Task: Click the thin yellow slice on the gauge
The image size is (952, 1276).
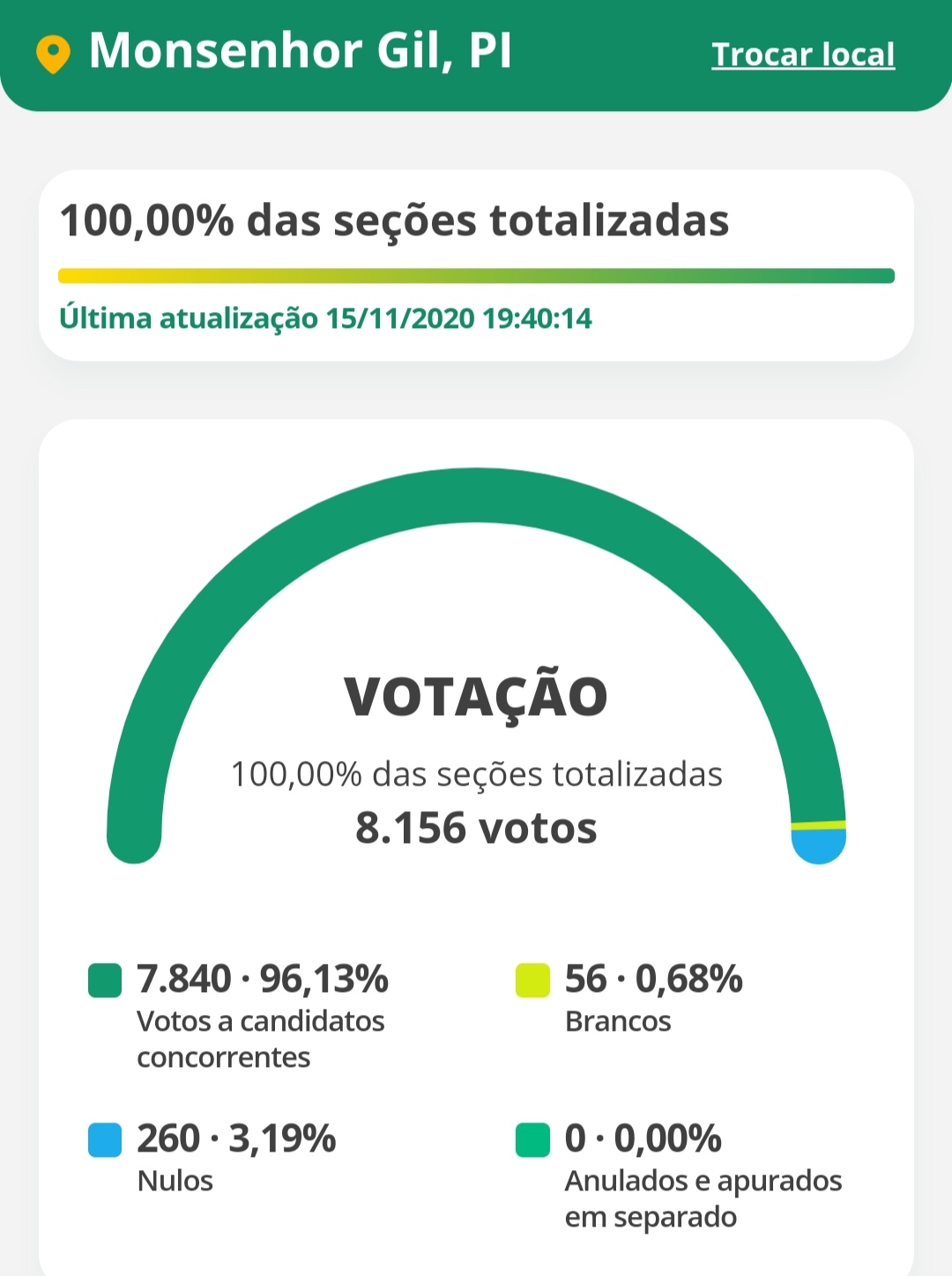Action: 818,826
